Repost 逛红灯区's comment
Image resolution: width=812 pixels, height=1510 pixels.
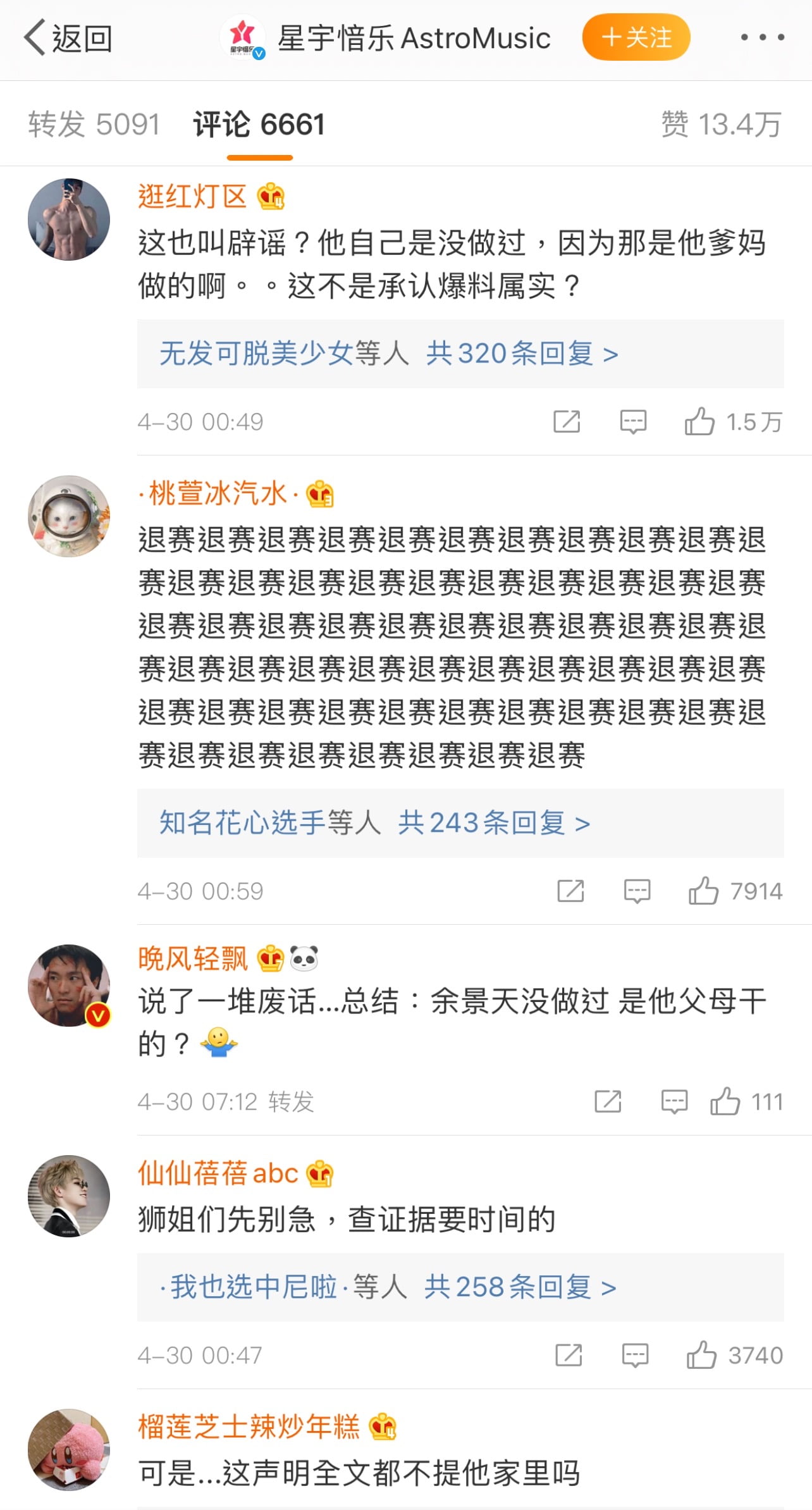point(567,421)
